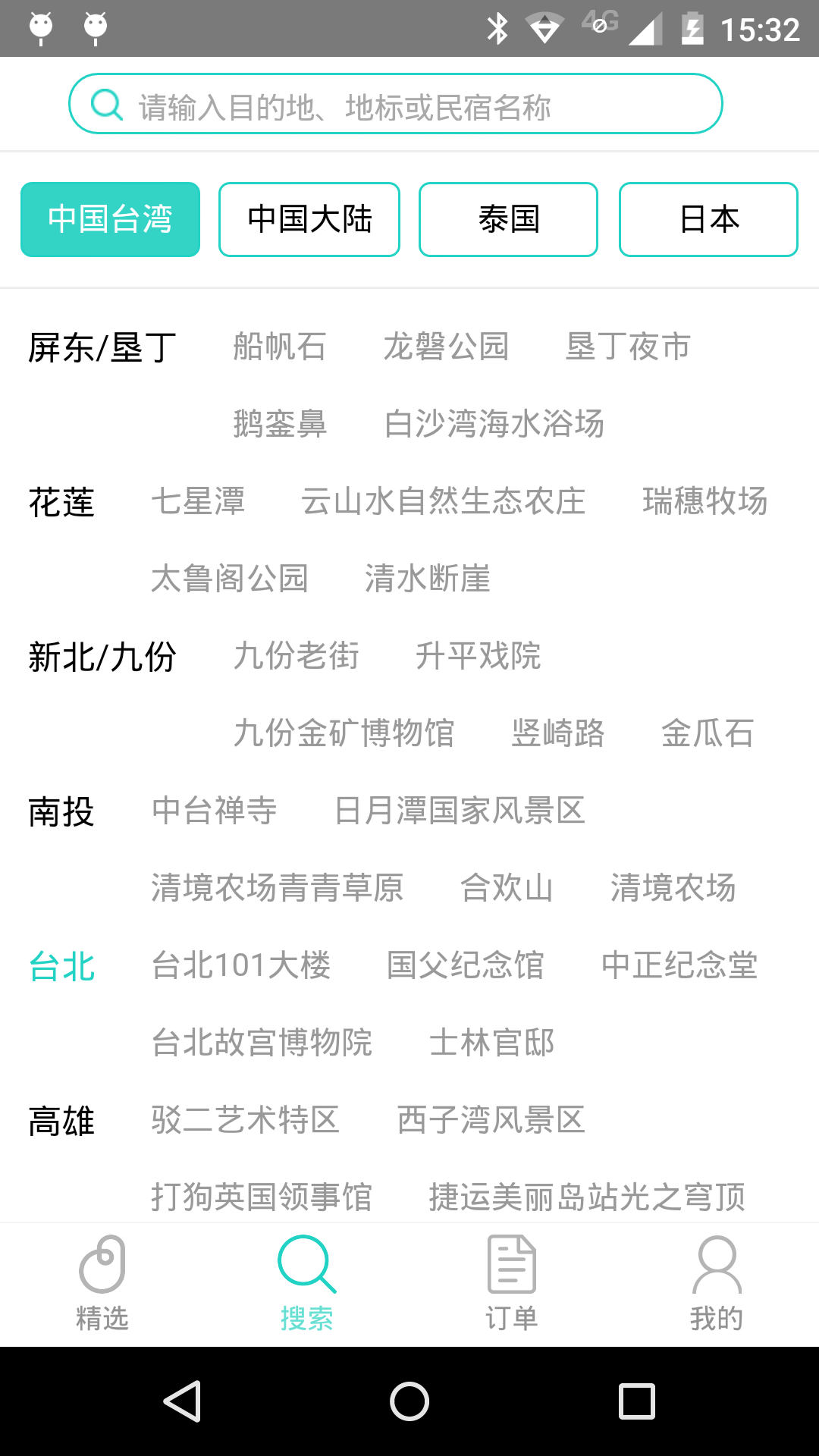Select 台北101大楼 landmark
819x1456 pixels.
pos(241,966)
